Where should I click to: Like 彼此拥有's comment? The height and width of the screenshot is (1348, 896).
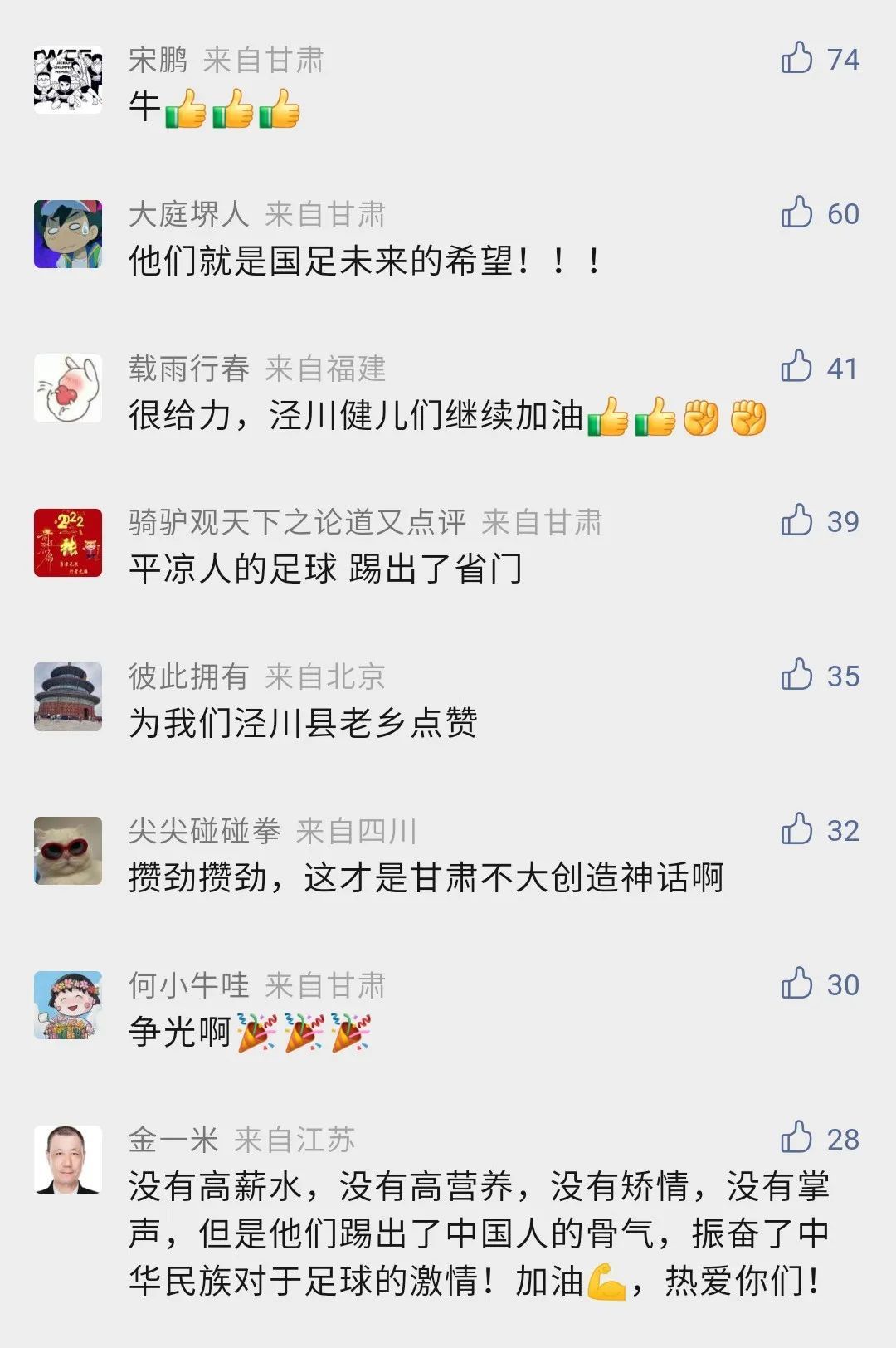coord(796,675)
